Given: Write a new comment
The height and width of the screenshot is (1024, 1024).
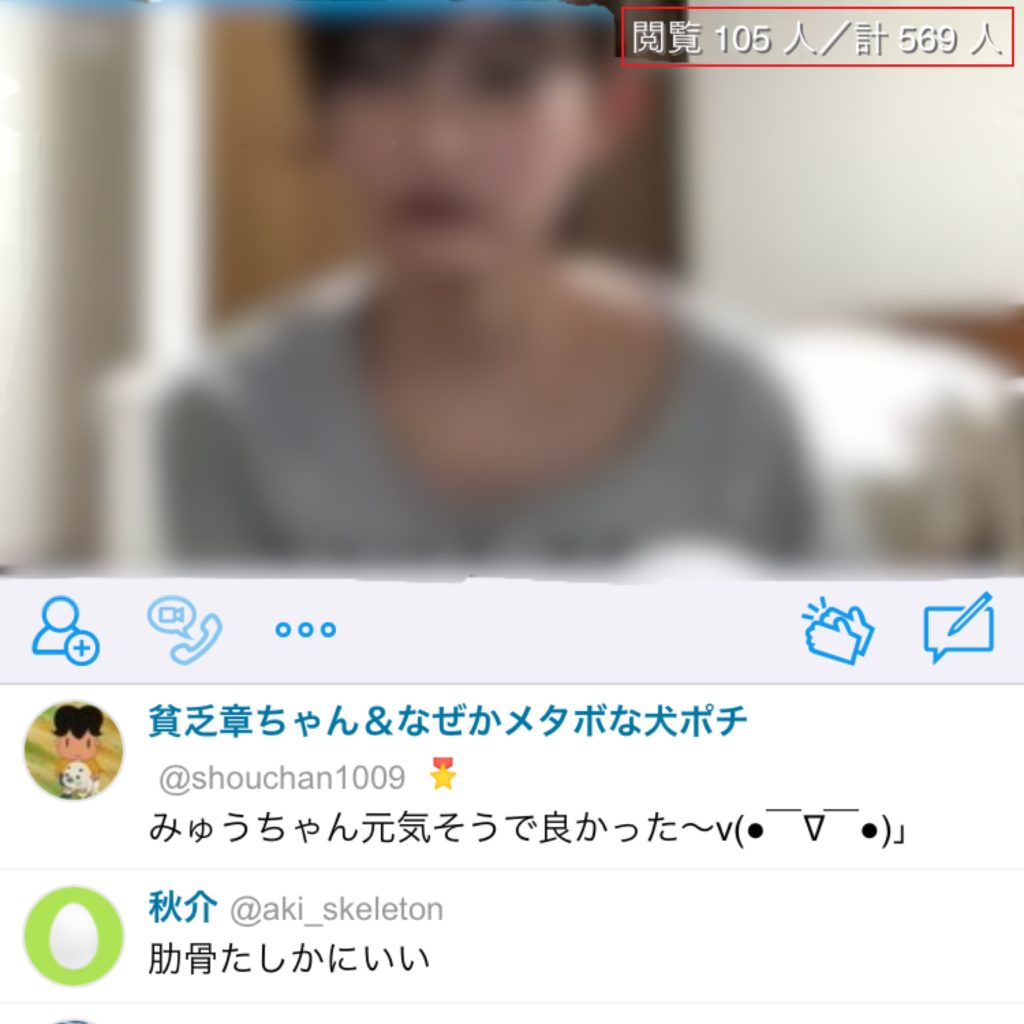Looking at the screenshot, I should [958, 628].
